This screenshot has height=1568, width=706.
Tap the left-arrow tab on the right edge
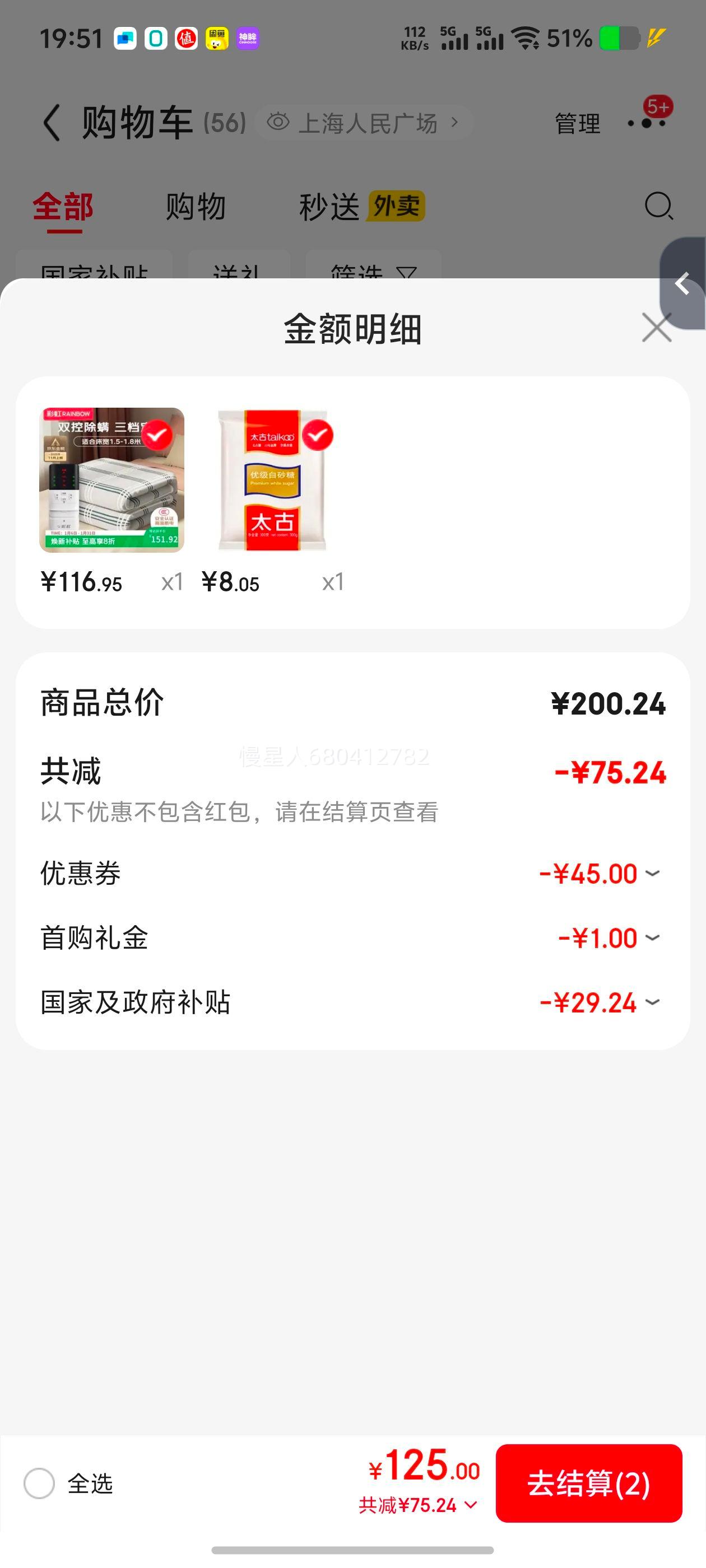[x=682, y=284]
